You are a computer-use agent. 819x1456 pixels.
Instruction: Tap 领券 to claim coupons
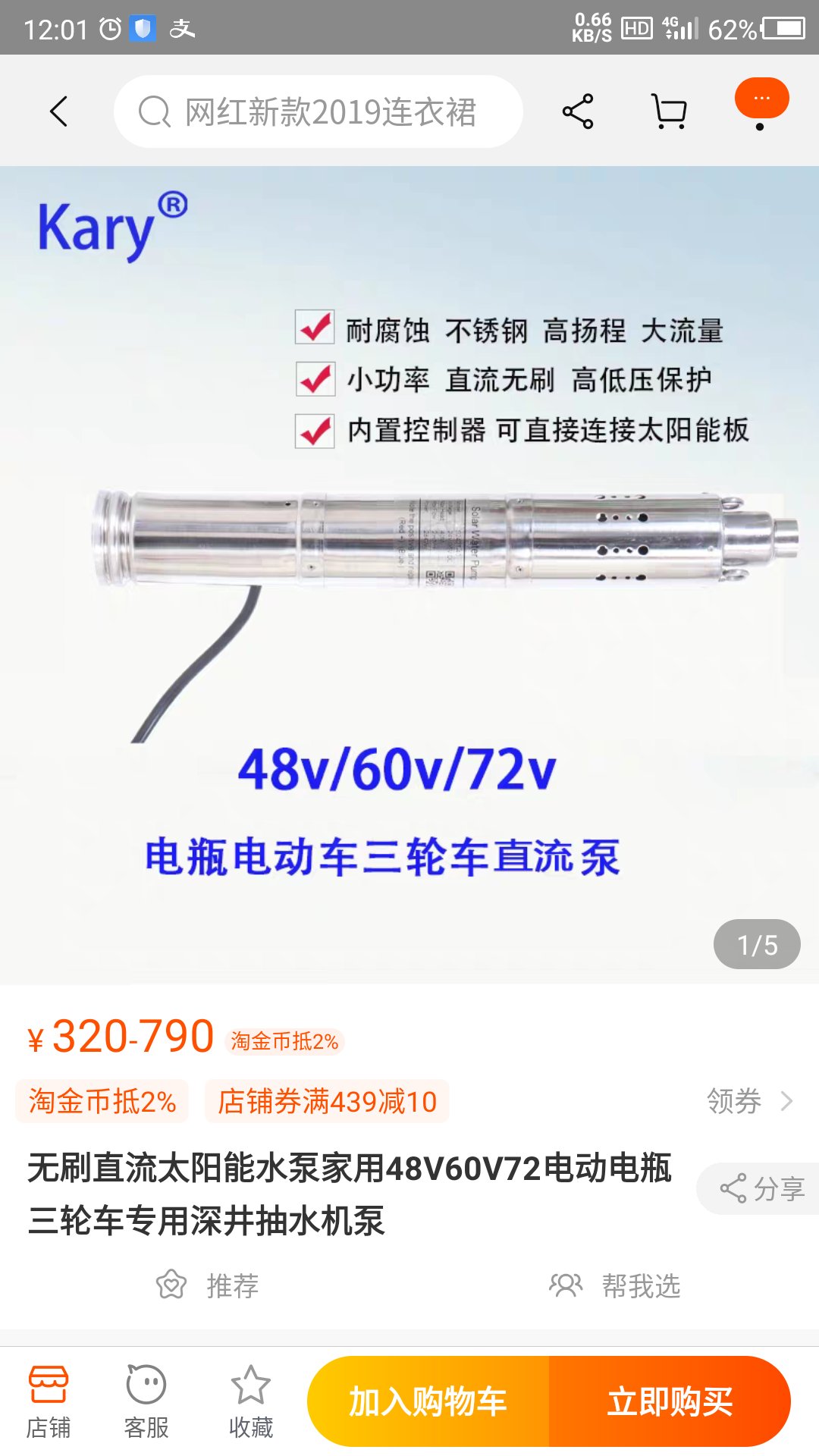749,1101
